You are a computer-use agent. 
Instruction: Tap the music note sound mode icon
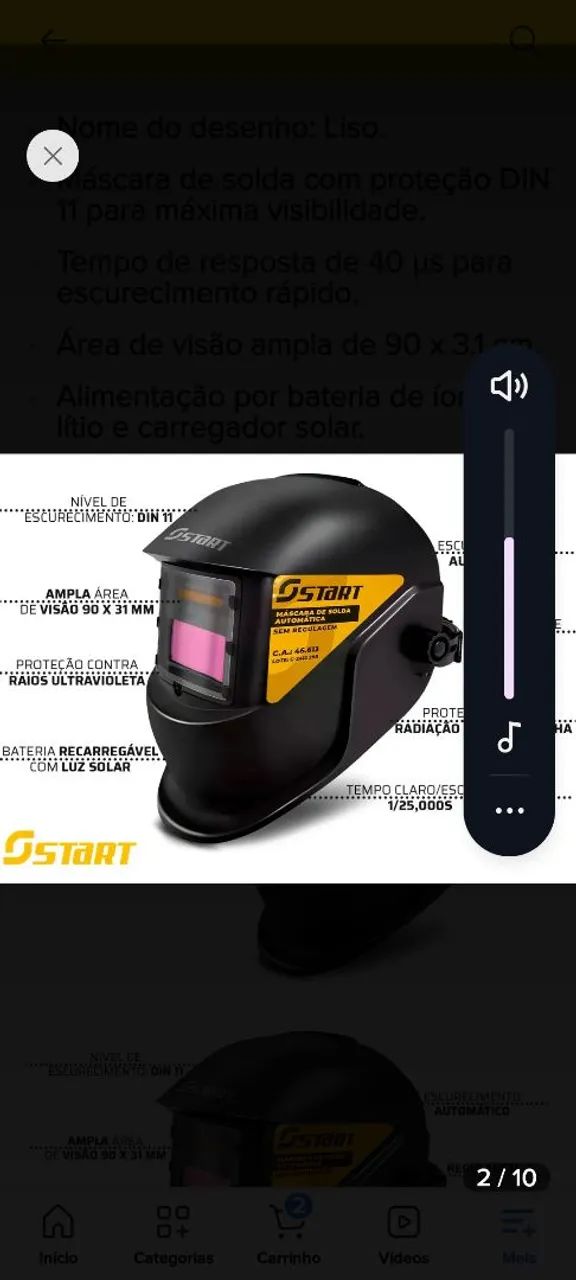[x=509, y=738]
